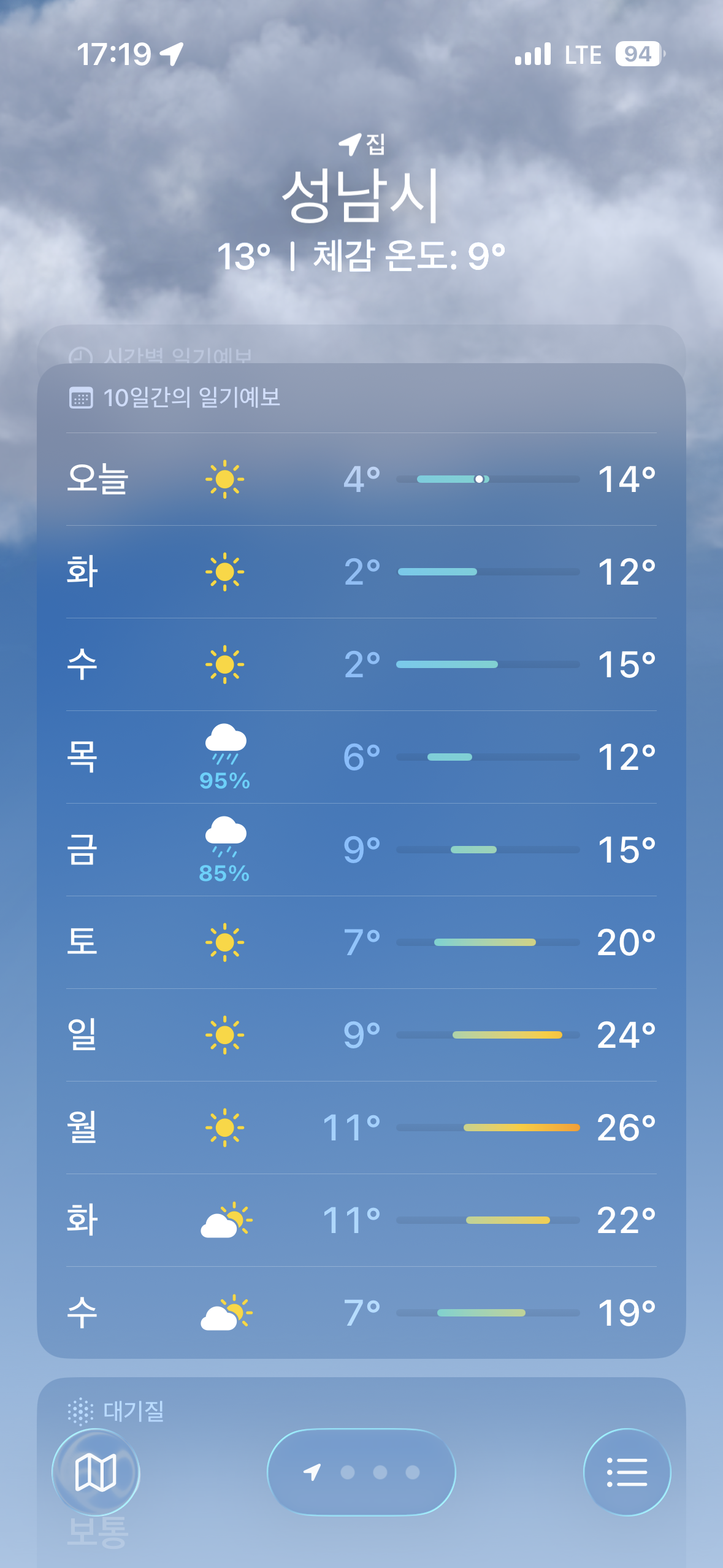The width and height of the screenshot is (723, 1568).
Task: Open Thursday (목) forecast with 95% rain
Action: click(x=361, y=757)
